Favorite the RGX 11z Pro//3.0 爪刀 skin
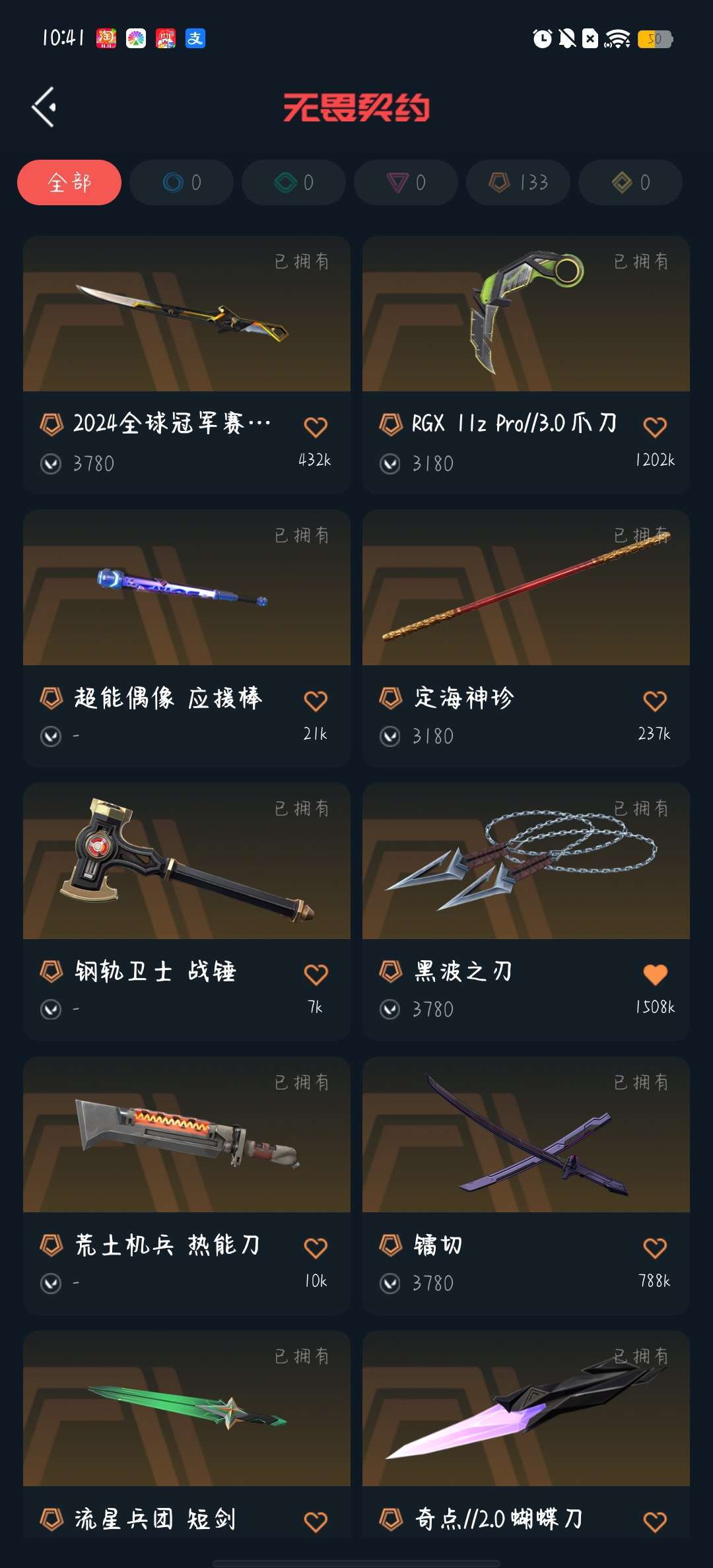Viewport: 713px width, 1568px height. point(654,427)
